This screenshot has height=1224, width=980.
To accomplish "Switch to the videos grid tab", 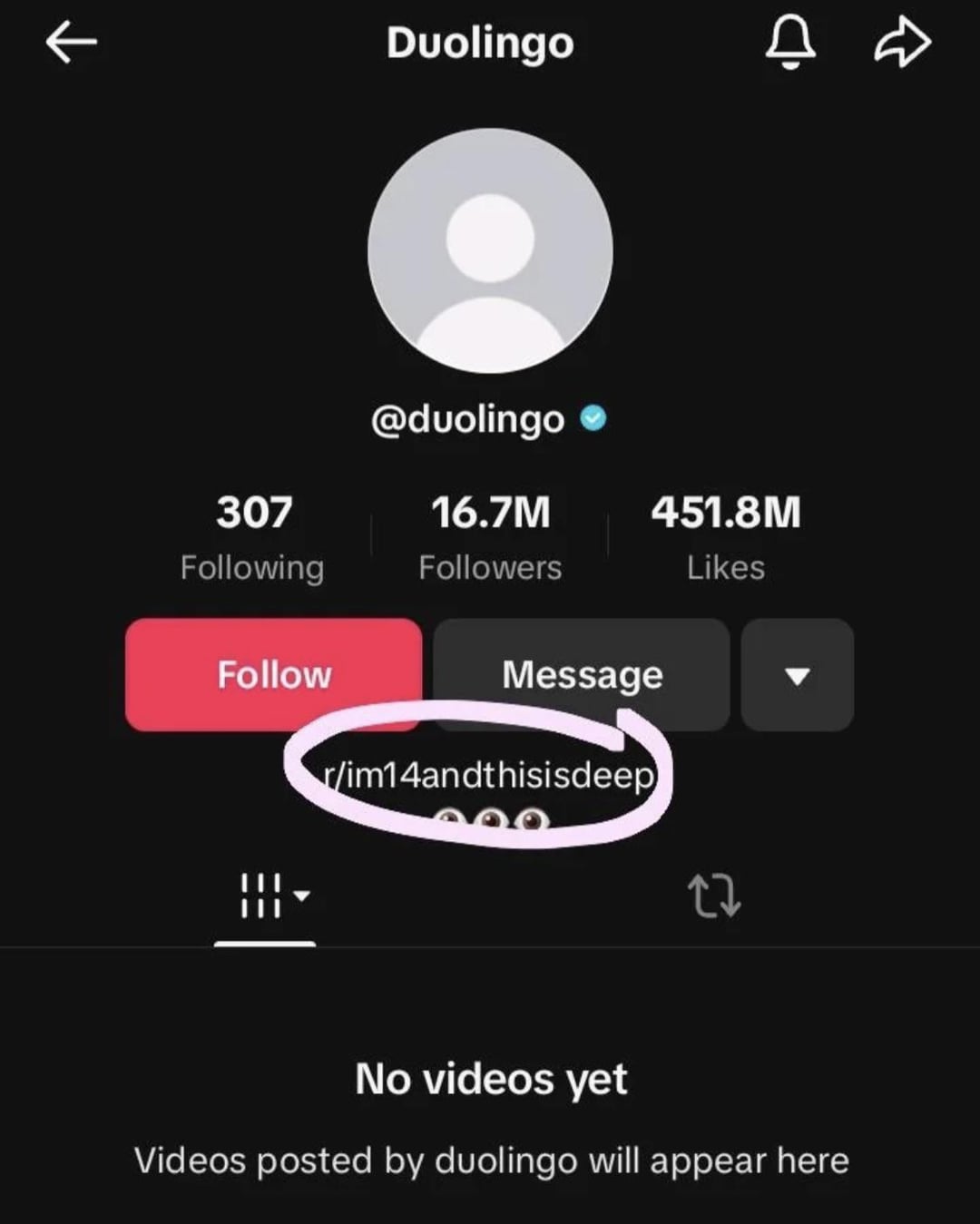I will coord(265,896).
